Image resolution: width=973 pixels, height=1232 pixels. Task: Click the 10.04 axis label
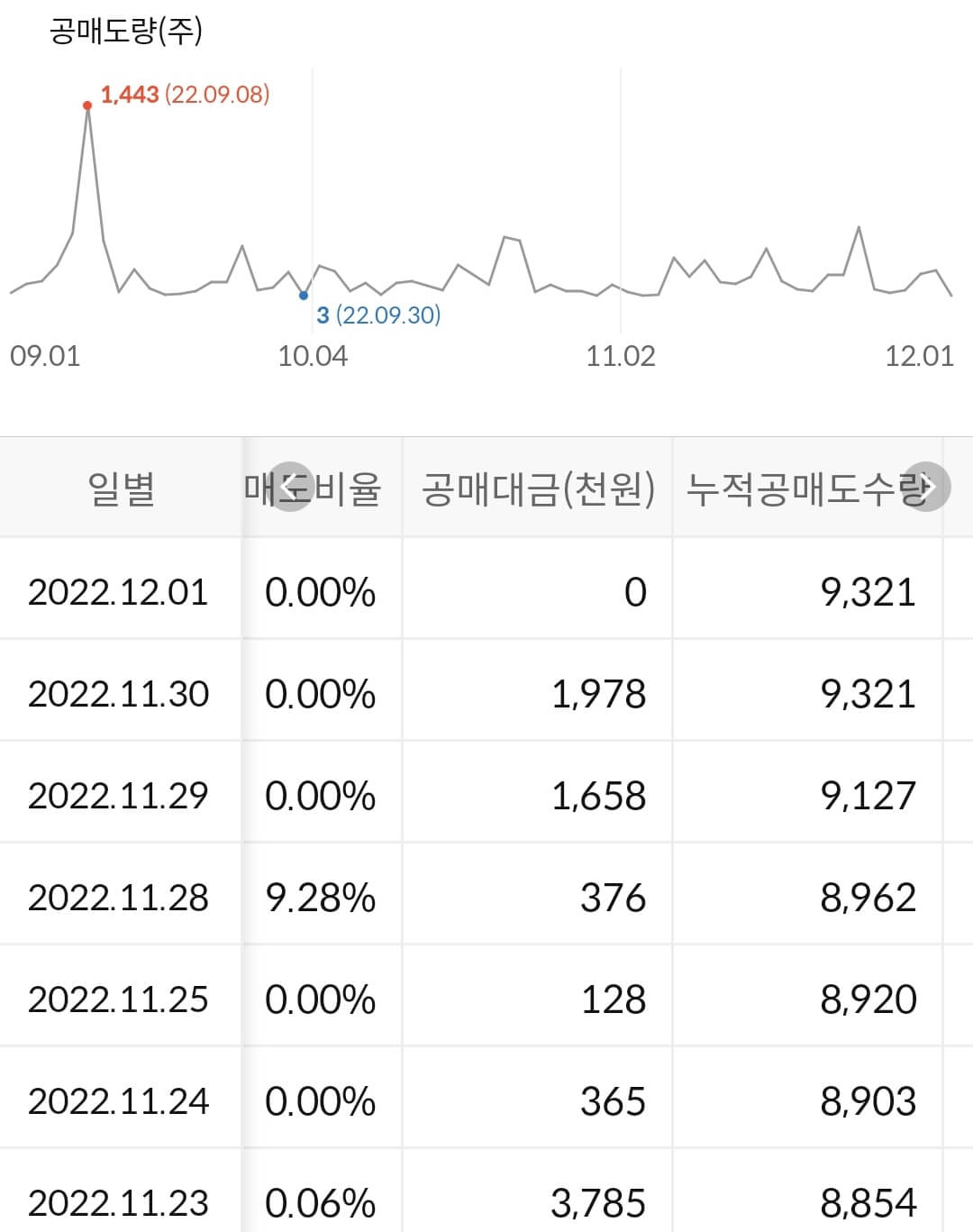click(x=314, y=355)
